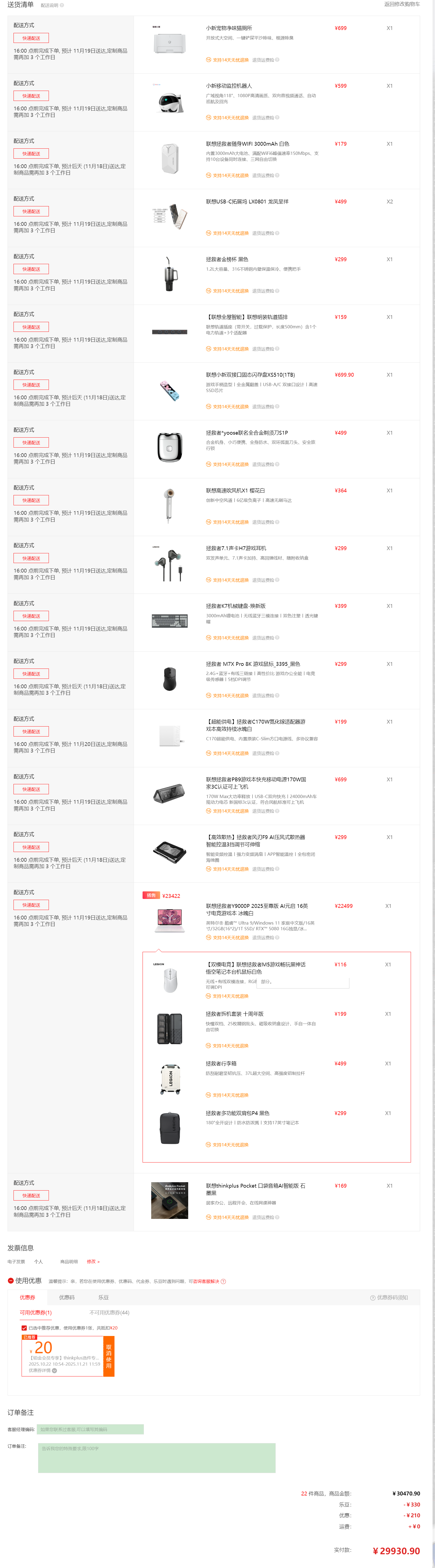This screenshot has height=1568, width=435.
Task: Tap 返回修改购物车 link
Action: click(402, 4)
